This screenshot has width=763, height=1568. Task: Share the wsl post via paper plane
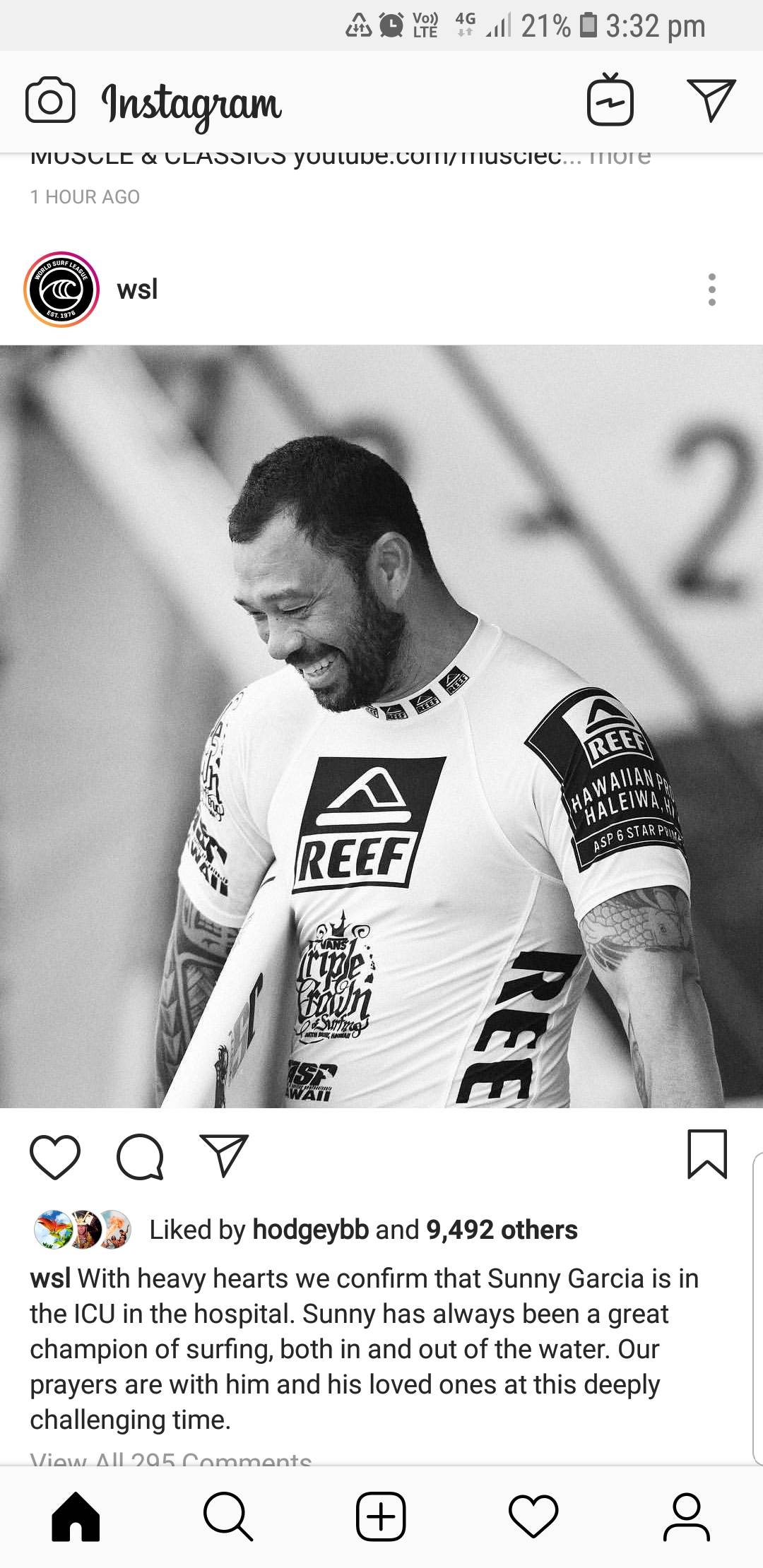(224, 1156)
